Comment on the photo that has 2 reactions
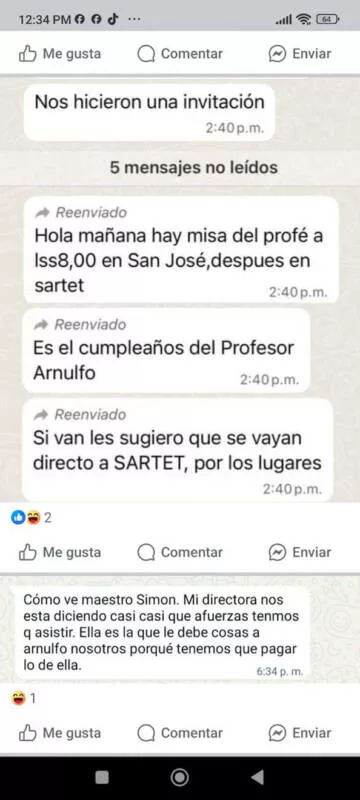This screenshot has width=360, height=800. [180, 552]
